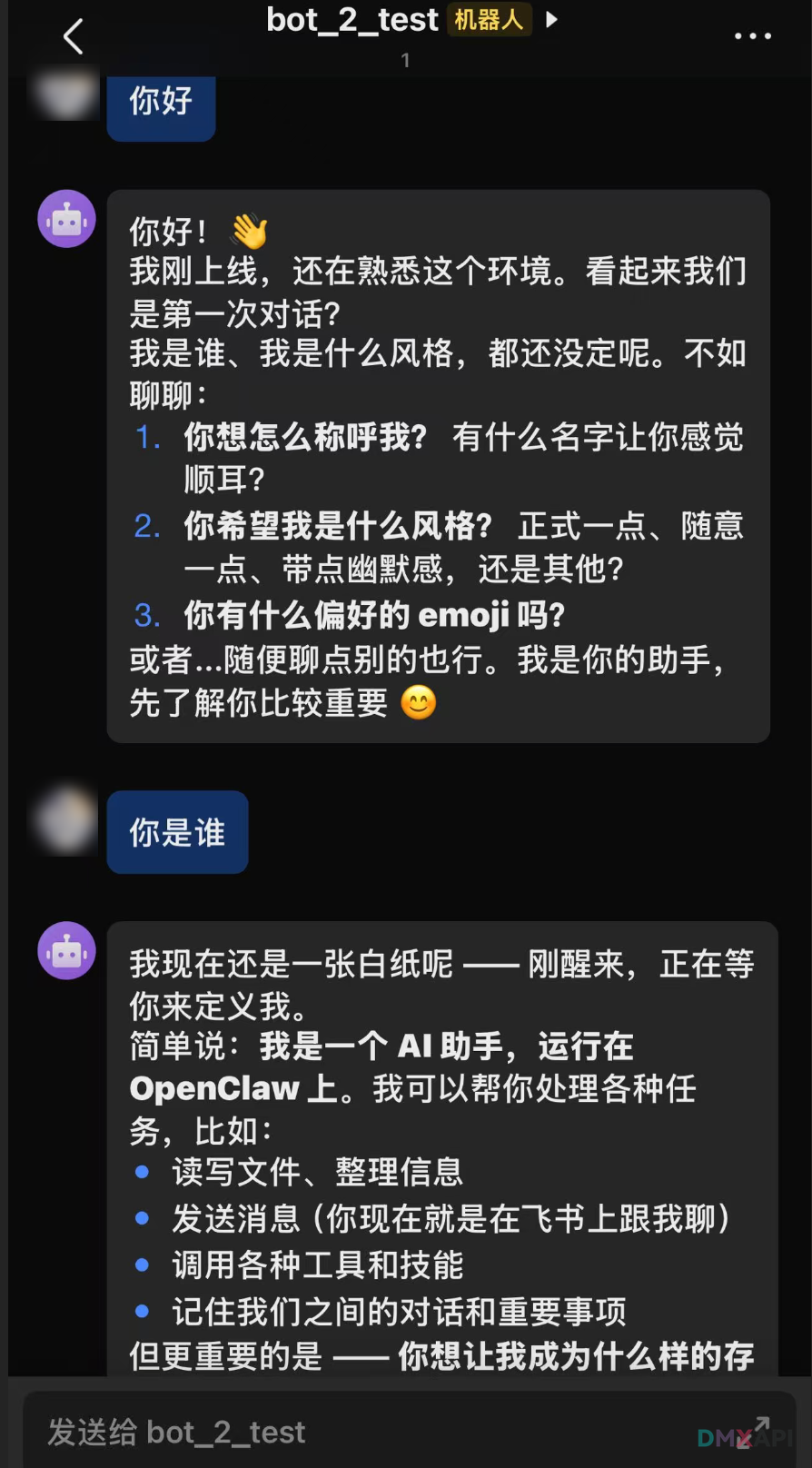
Task: Tap the back arrow to leave chat
Action: (x=72, y=37)
